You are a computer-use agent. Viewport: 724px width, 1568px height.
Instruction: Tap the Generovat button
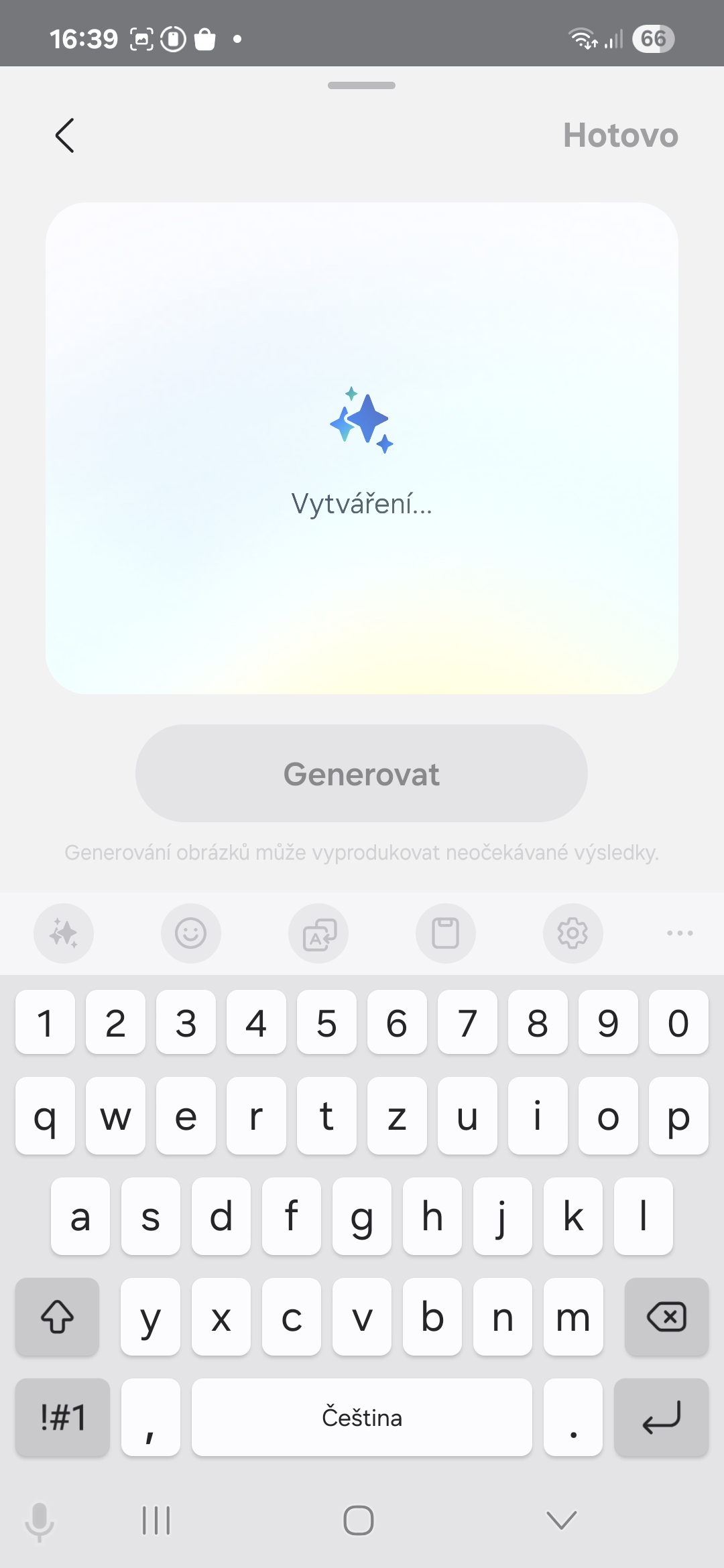click(361, 774)
